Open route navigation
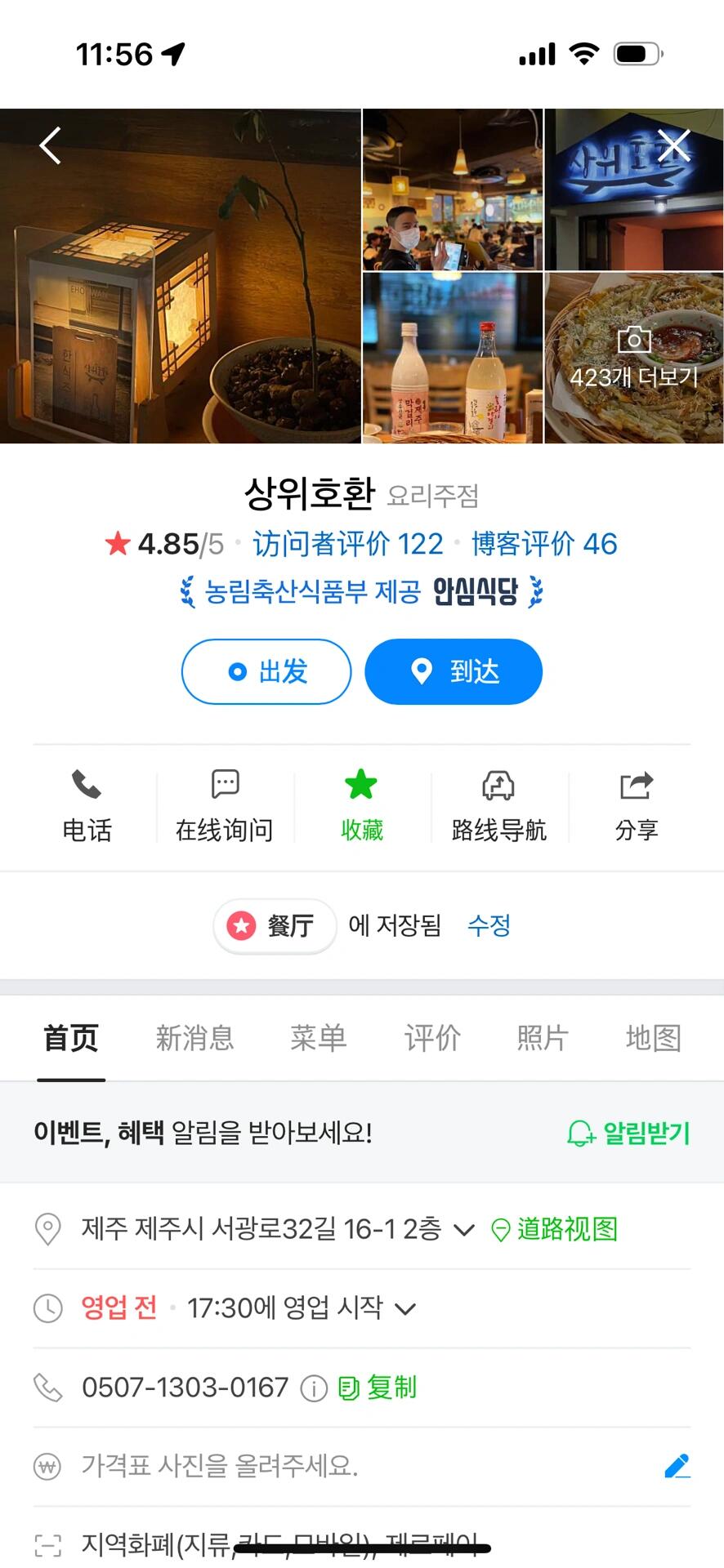 pyautogui.click(x=498, y=805)
